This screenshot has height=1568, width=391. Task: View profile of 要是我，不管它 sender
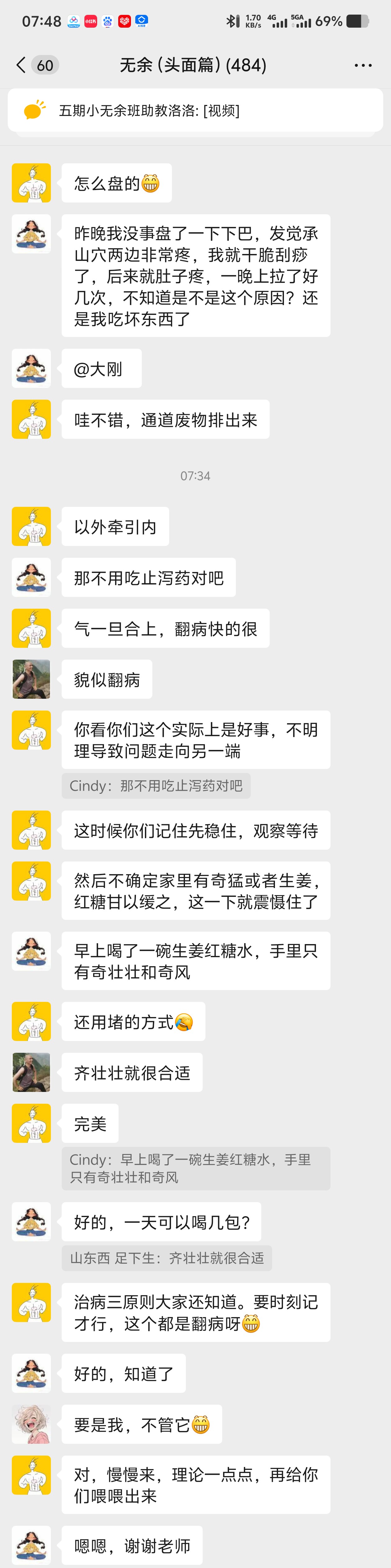(32, 1424)
